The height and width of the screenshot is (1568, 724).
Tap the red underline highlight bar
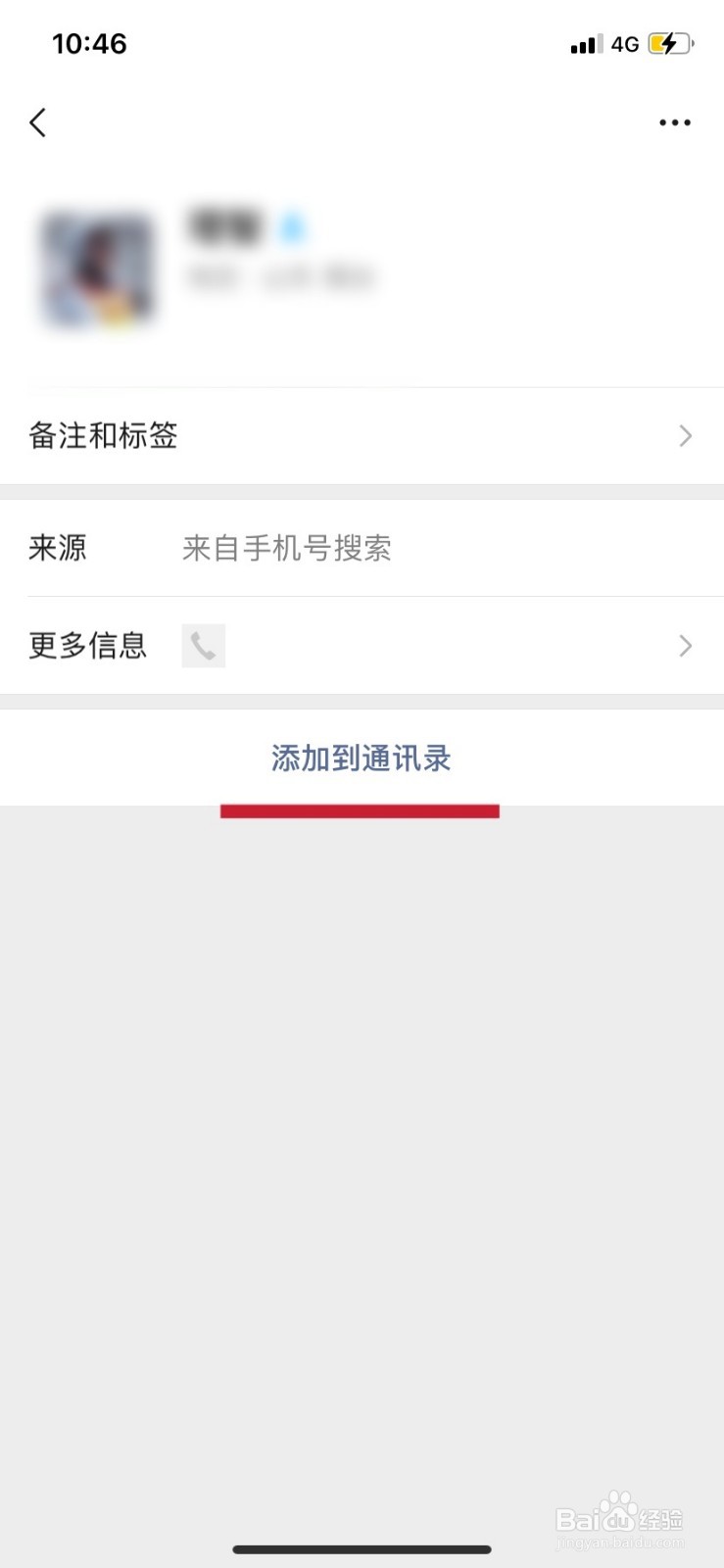(361, 810)
